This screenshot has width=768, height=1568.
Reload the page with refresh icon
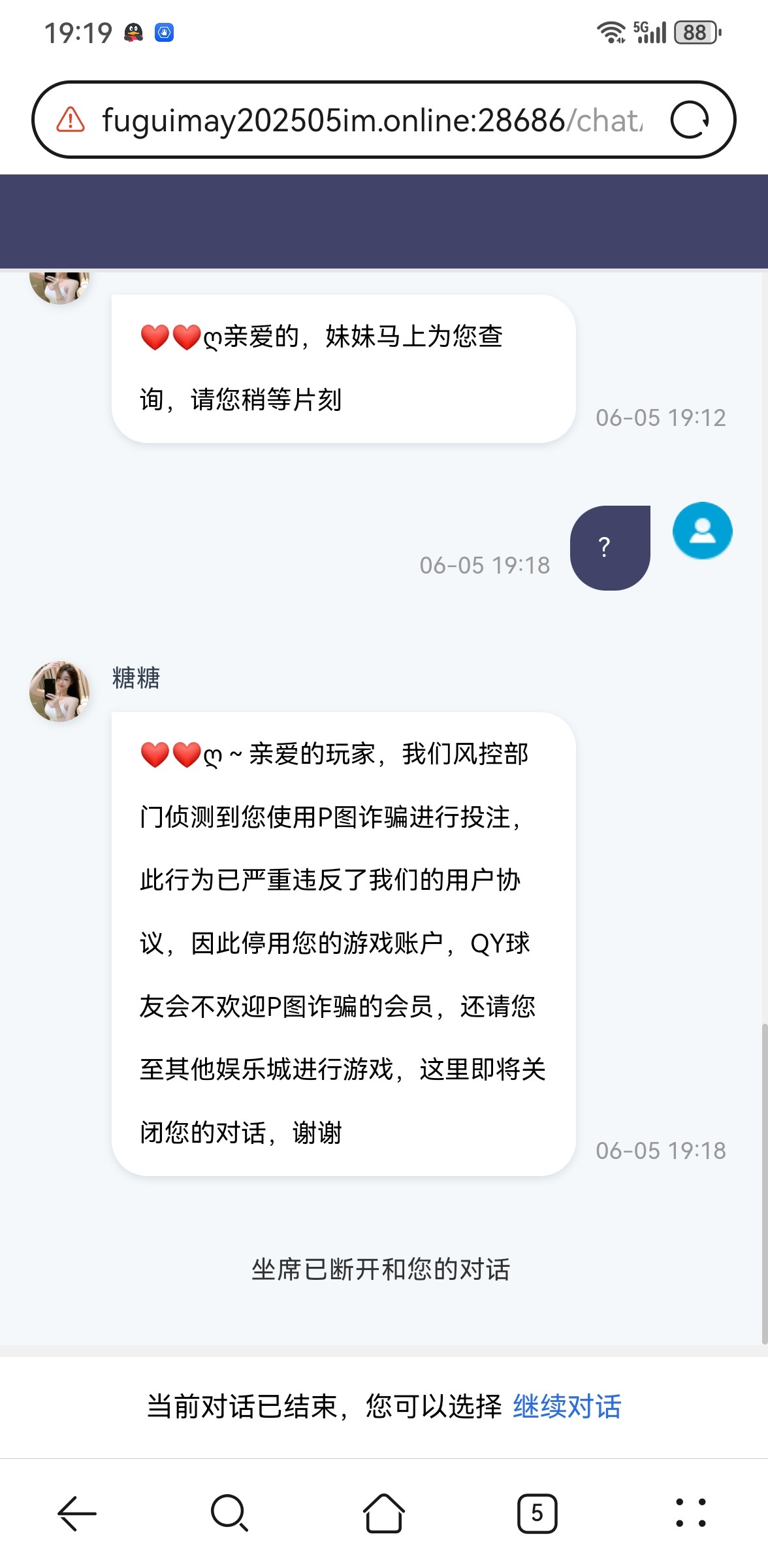pos(690,120)
